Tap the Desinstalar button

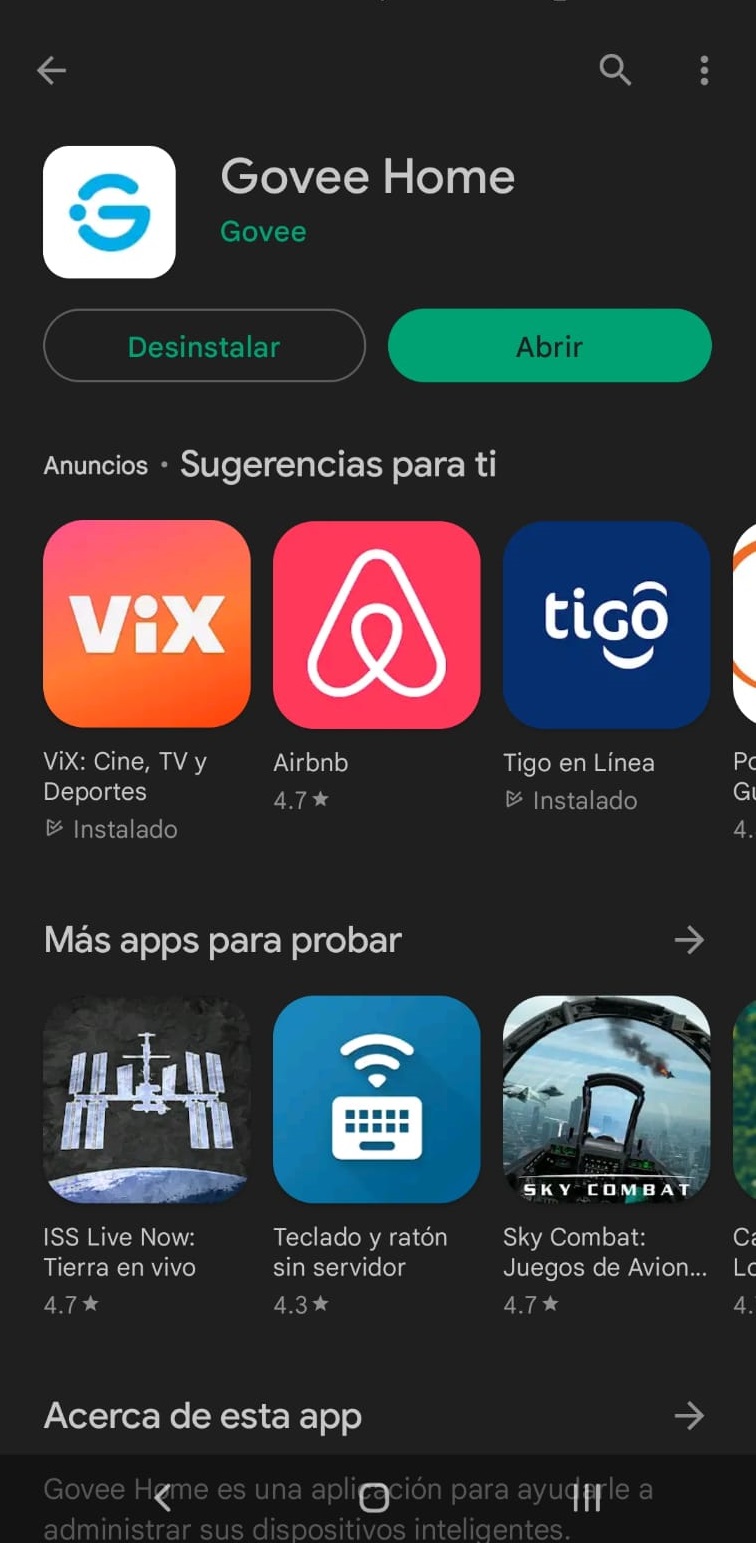(x=204, y=346)
